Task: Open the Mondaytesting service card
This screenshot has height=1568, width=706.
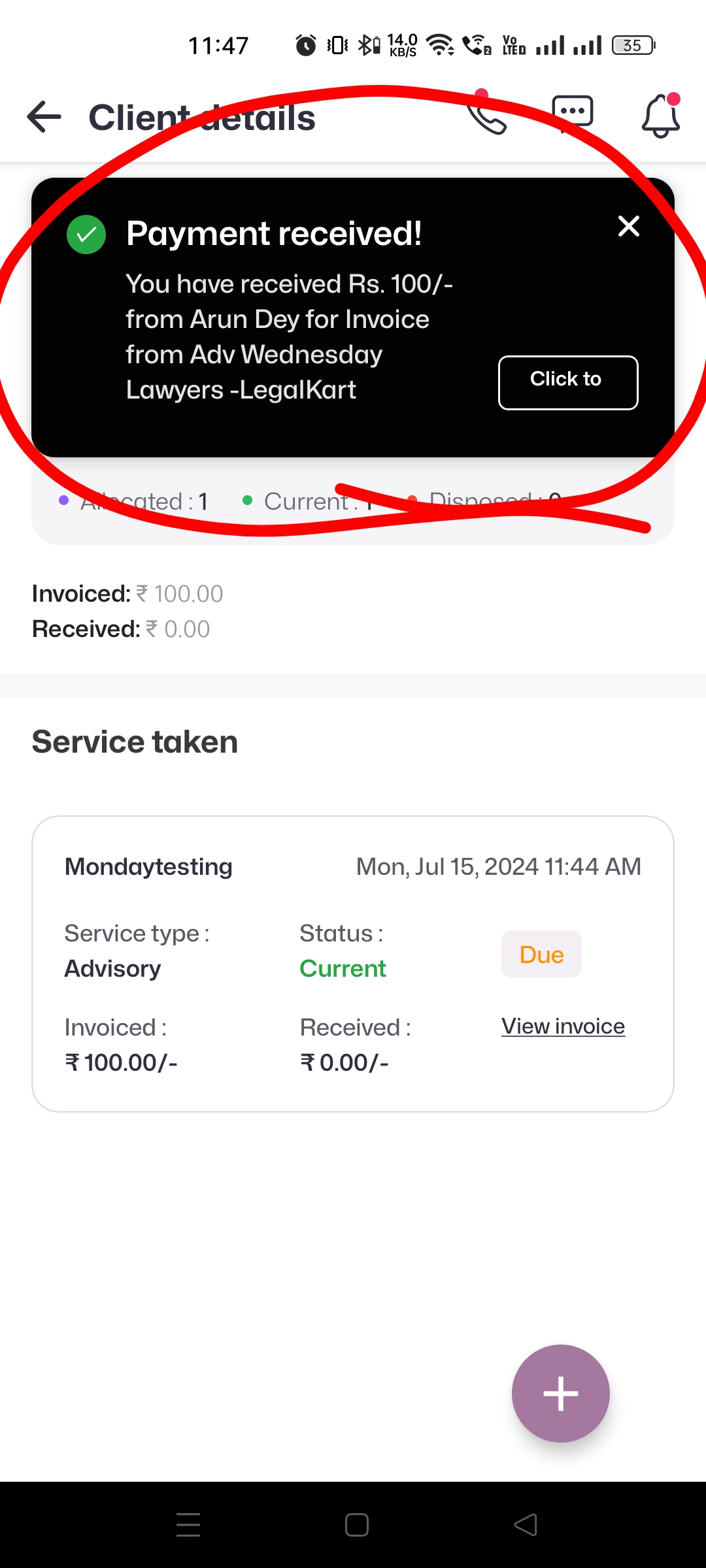Action: tap(149, 867)
